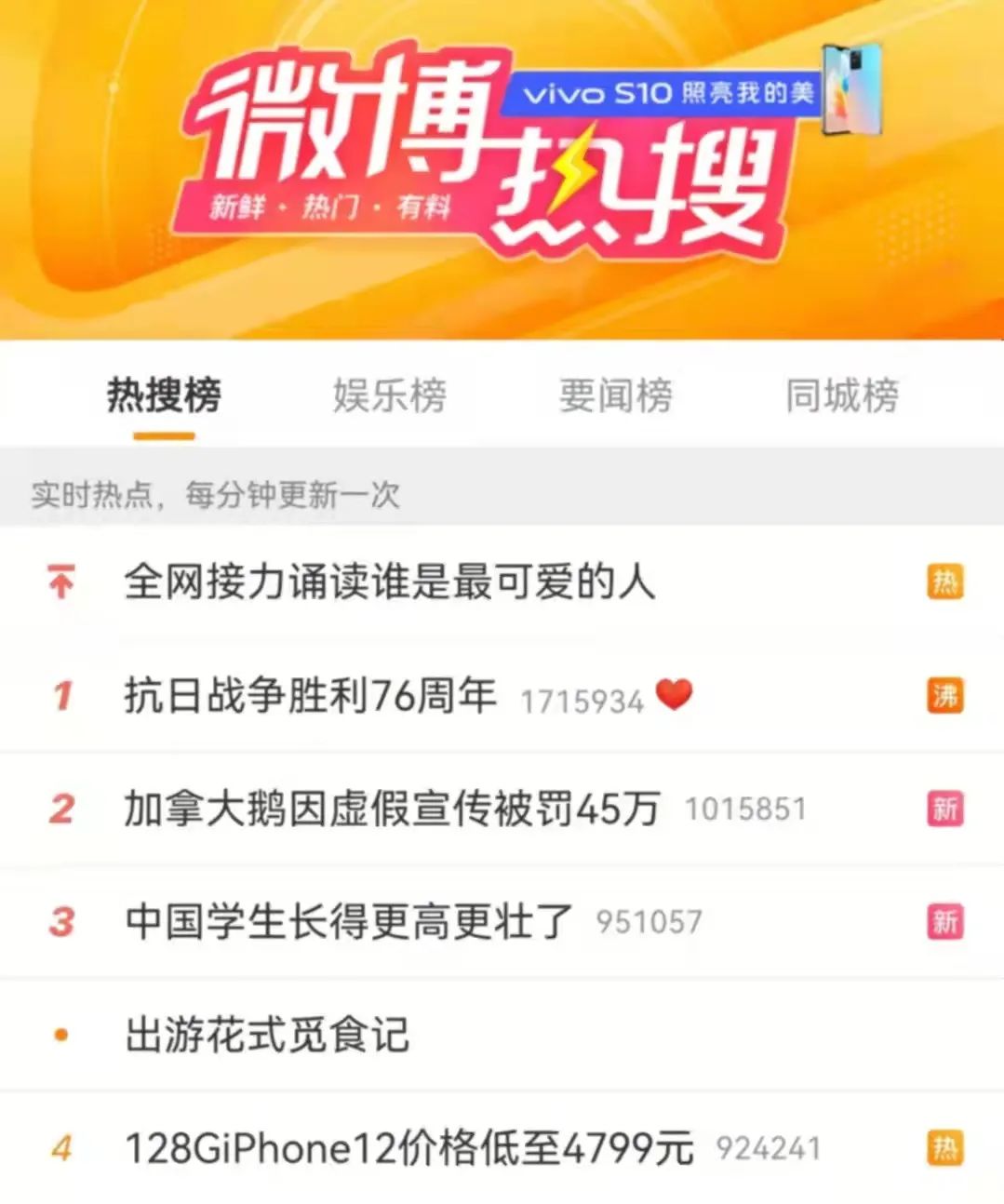Click the 新 badge beside 中国学生 topic
This screenshot has height=1204, width=1004.
pyautogui.click(x=946, y=922)
